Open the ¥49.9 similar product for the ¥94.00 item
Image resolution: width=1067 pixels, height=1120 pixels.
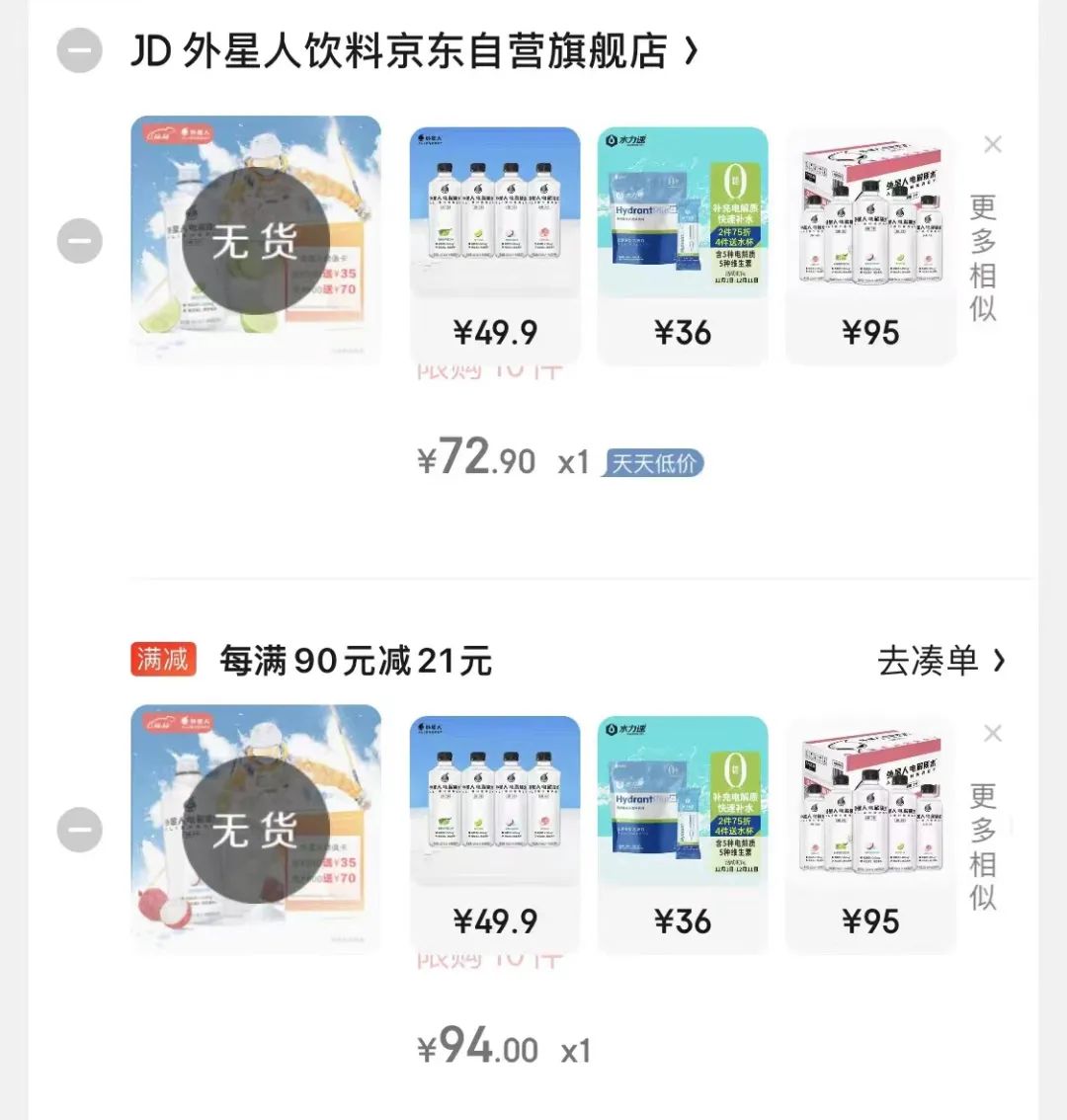point(495,834)
